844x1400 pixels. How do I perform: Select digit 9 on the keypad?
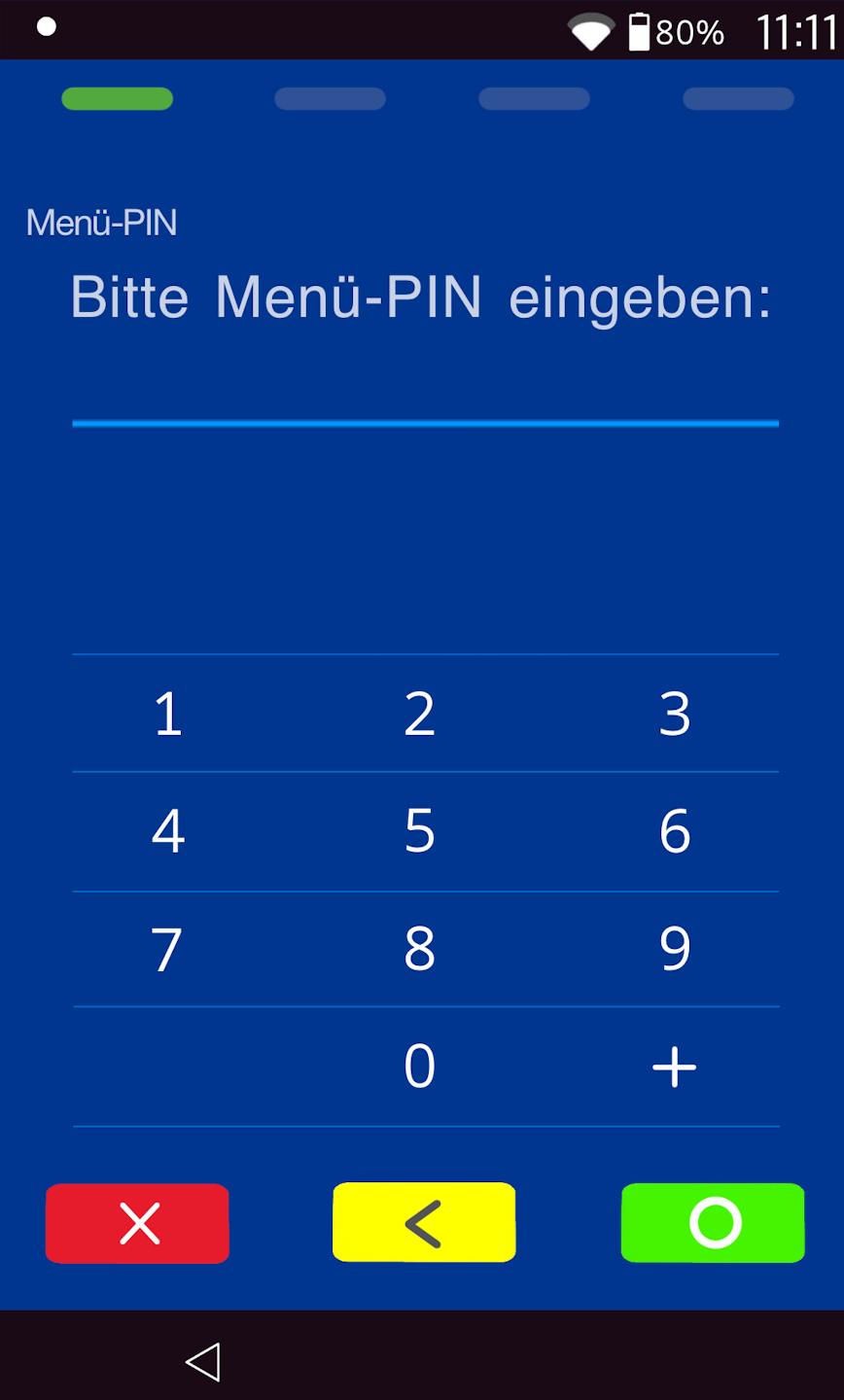point(675,950)
